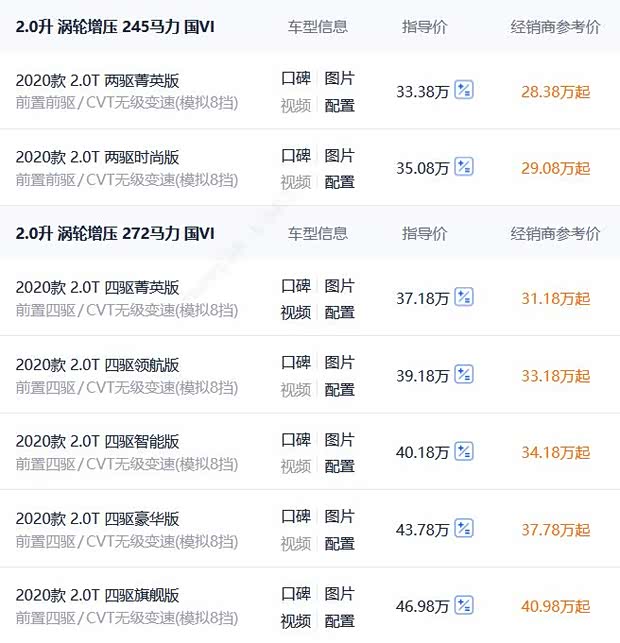620x643 pixels.
Task: Open 口碑 reviews for 两驱菁英版
Action: (x=295, y=78)
